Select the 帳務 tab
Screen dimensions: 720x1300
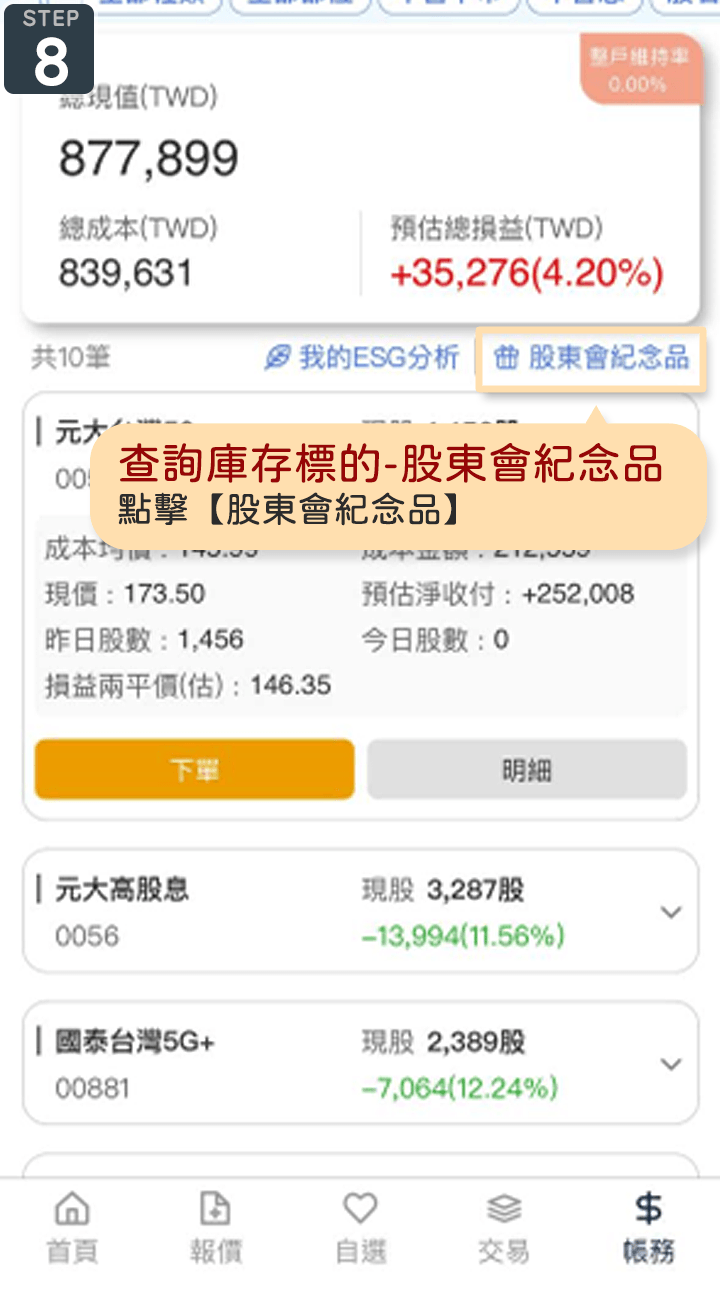[648, 1228]
